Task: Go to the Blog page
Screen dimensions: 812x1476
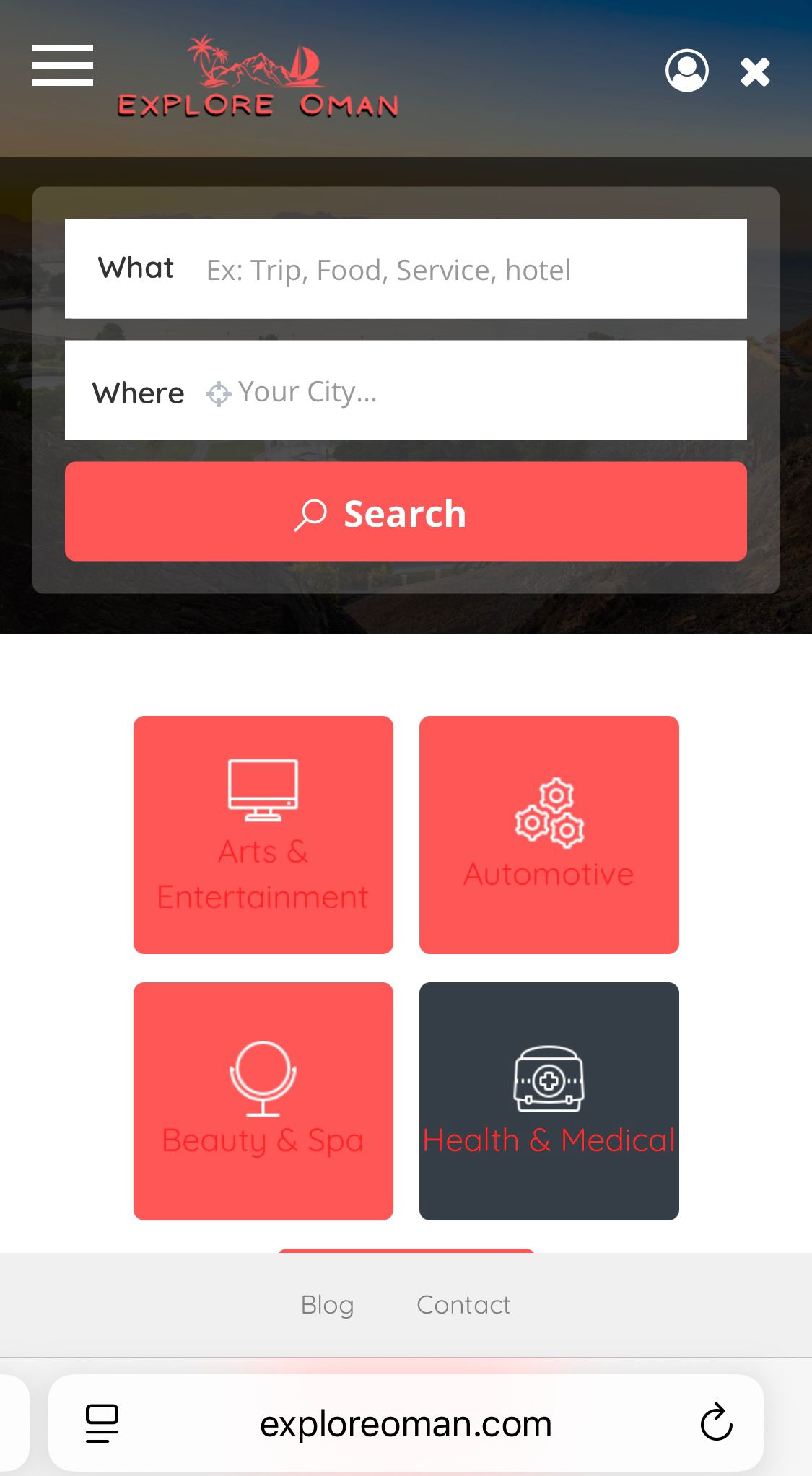Action: pos(327,1305)
